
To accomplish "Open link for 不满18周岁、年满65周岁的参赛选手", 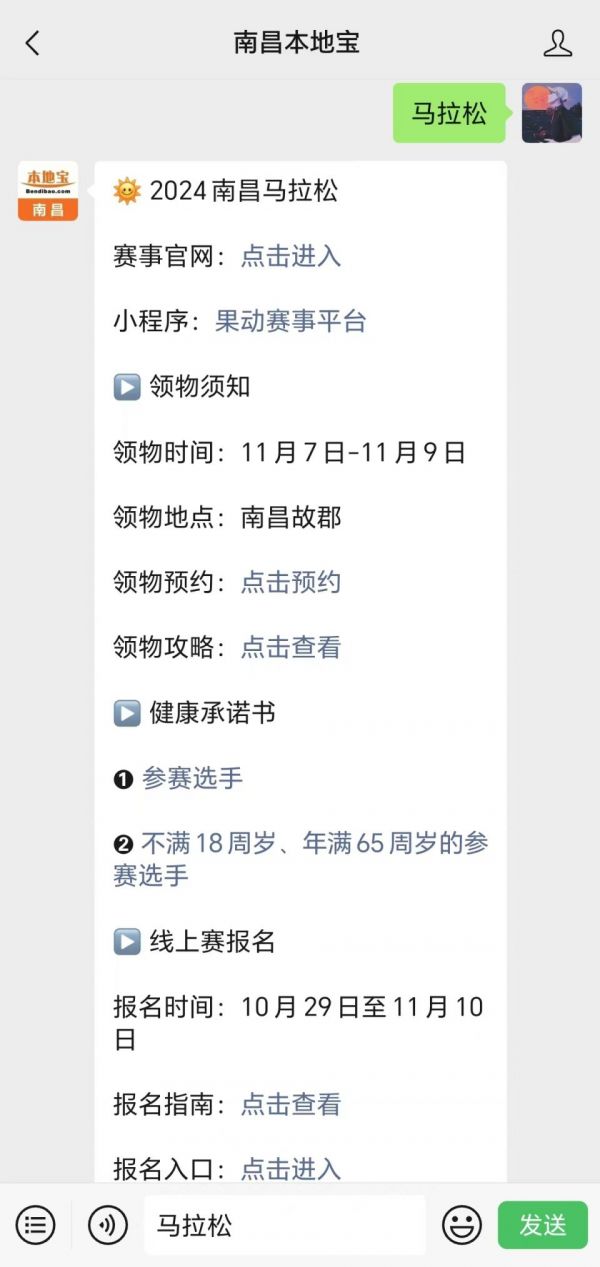I will click(301, 859).
